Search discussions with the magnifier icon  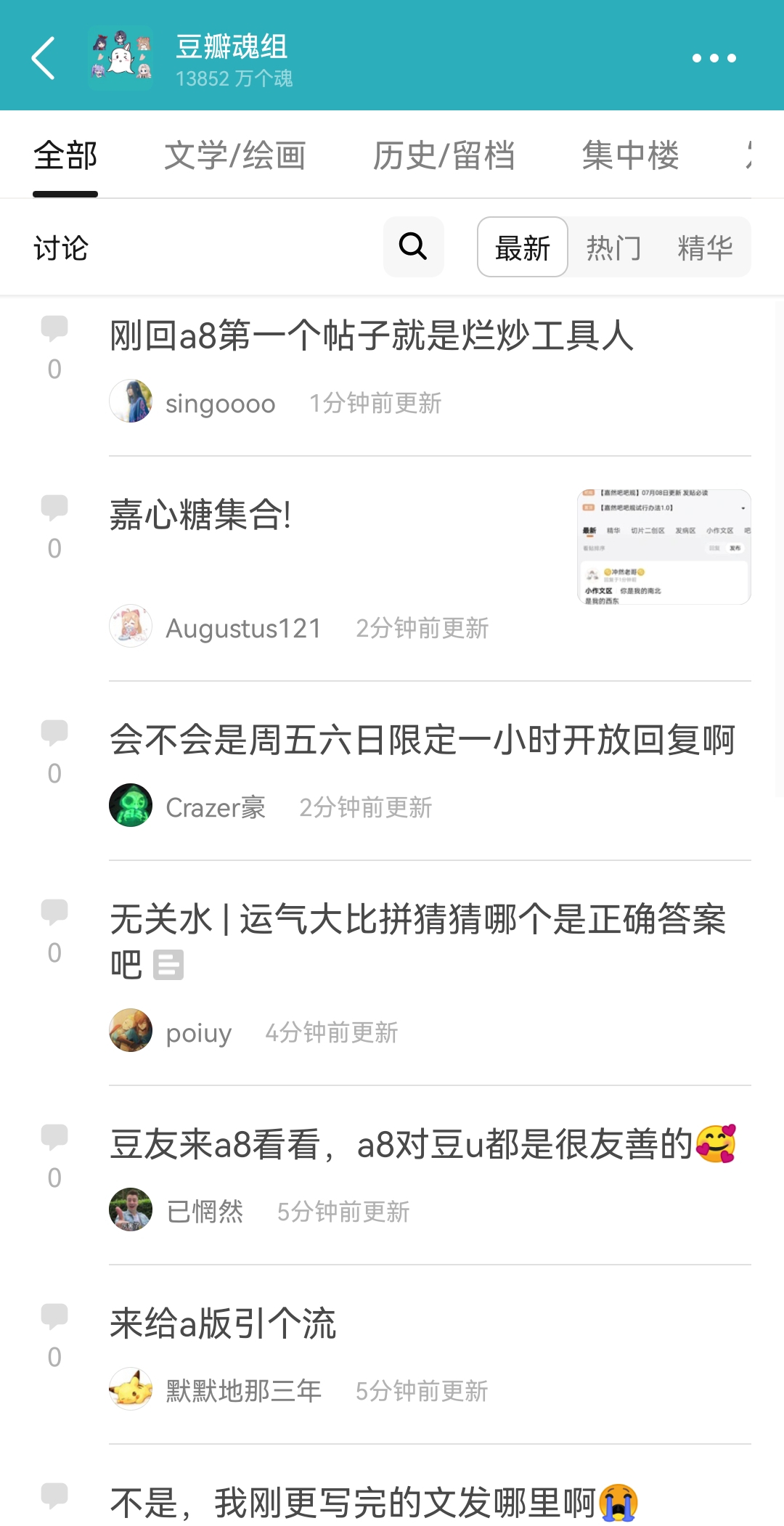(413, 247)
